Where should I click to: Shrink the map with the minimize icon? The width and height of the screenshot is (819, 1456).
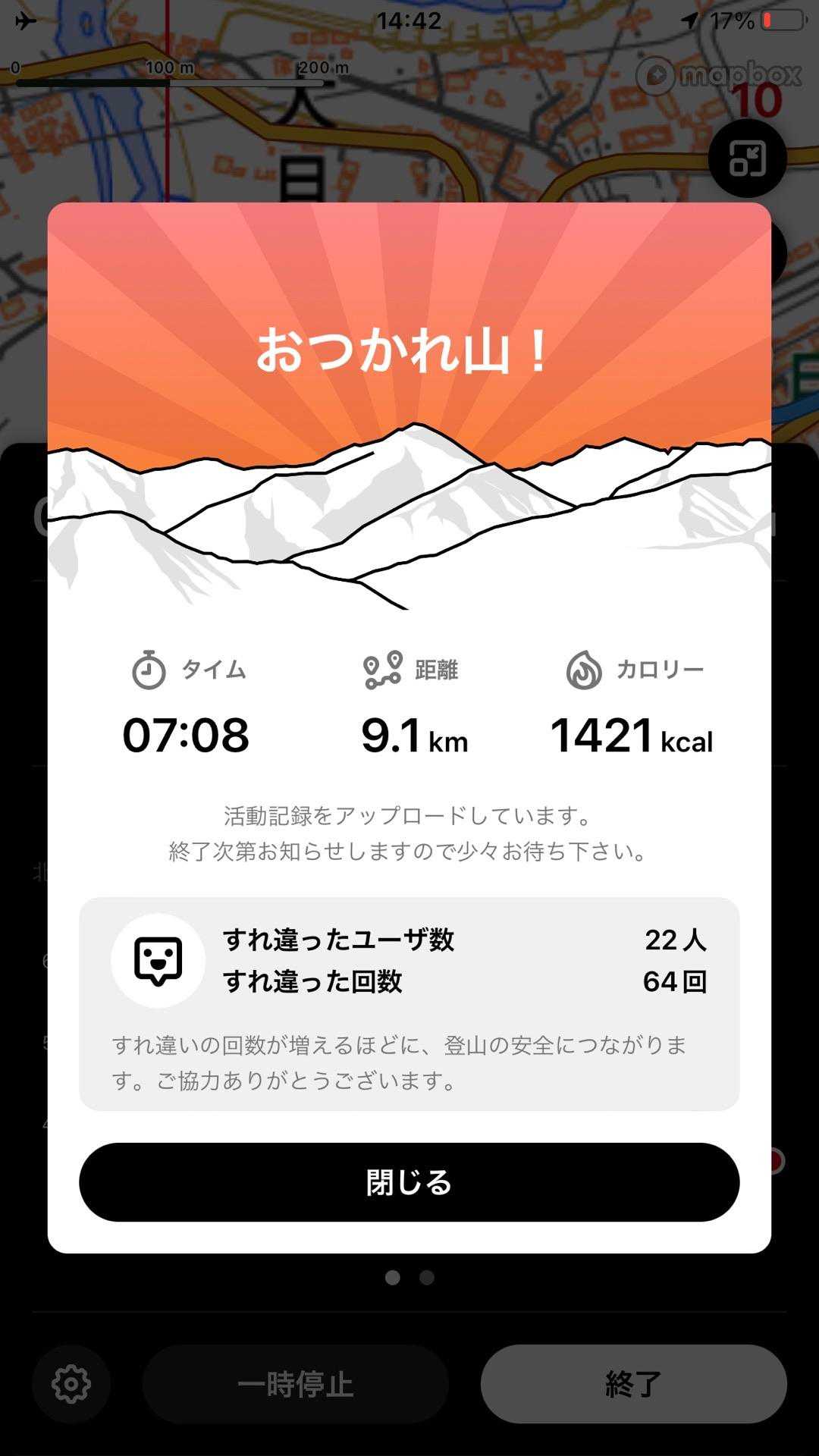click(747, 158)
